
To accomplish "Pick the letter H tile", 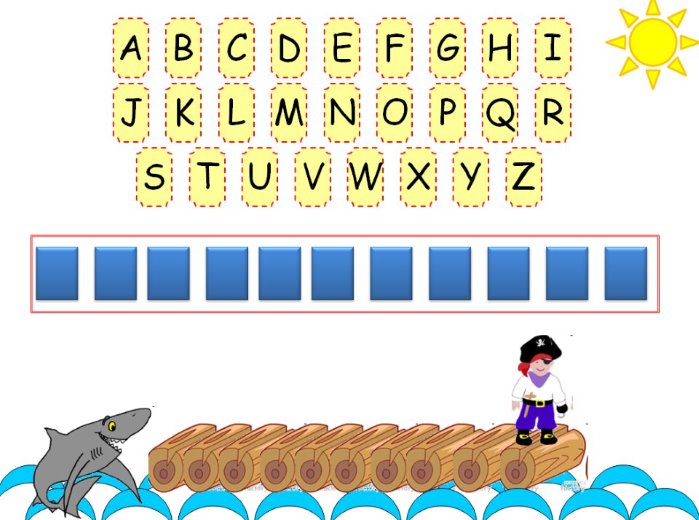I will (500, 48).
